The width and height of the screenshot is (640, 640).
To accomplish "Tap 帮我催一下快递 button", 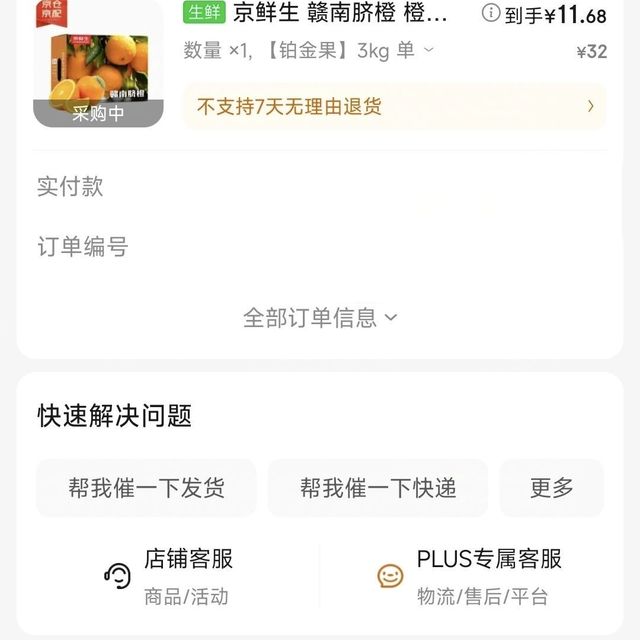I will [378, 488].
